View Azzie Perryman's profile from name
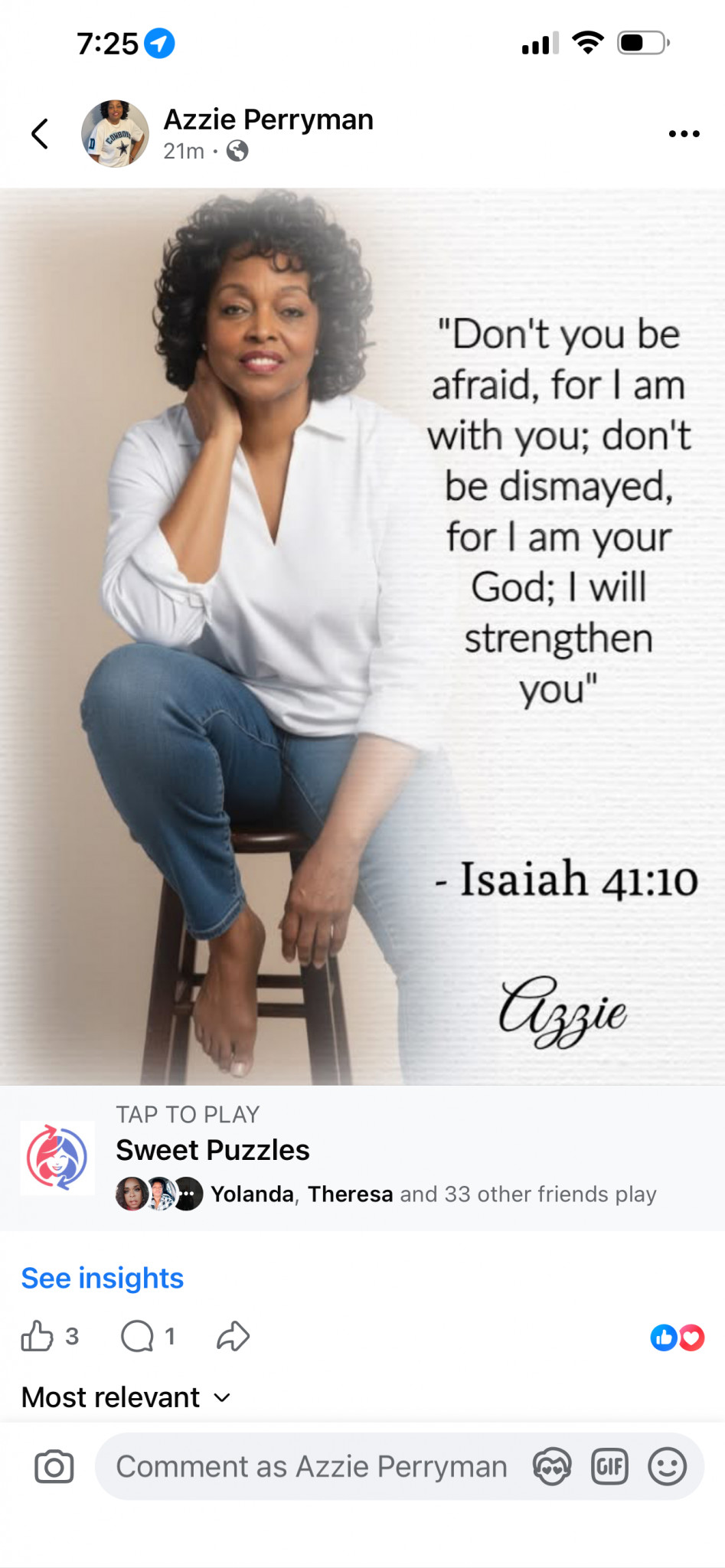The width and height of the screenshot is (725, 1568). (x=268, y=120)
